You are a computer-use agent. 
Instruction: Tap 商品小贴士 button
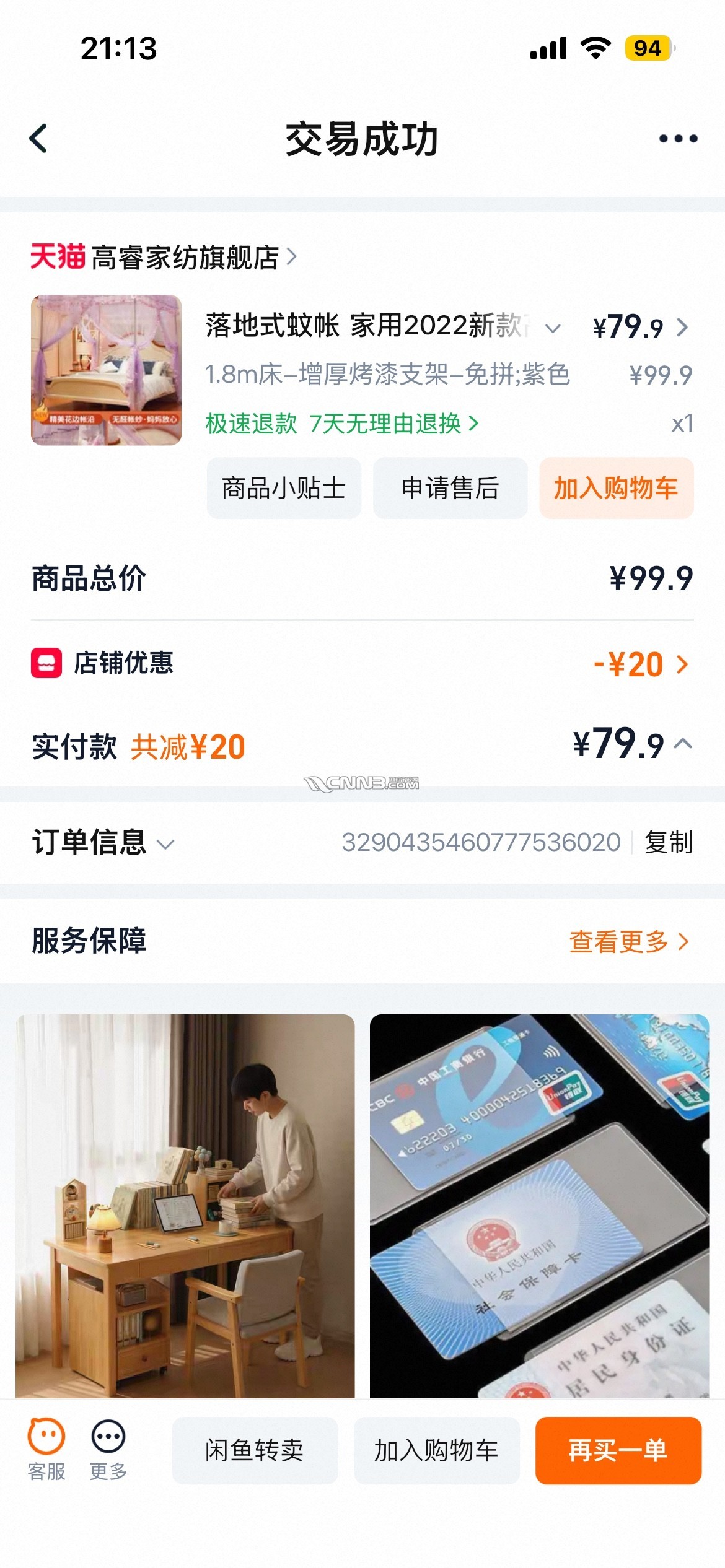tap(284, 488)
